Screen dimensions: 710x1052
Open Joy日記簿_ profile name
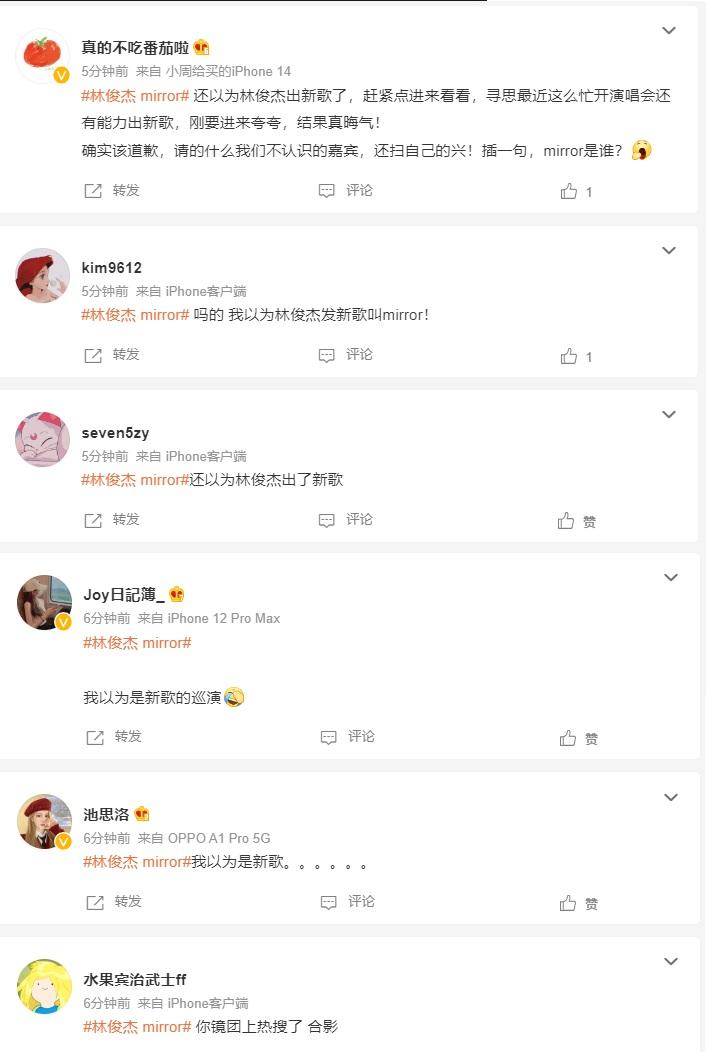pyautogui.click(x=123, y=595)
